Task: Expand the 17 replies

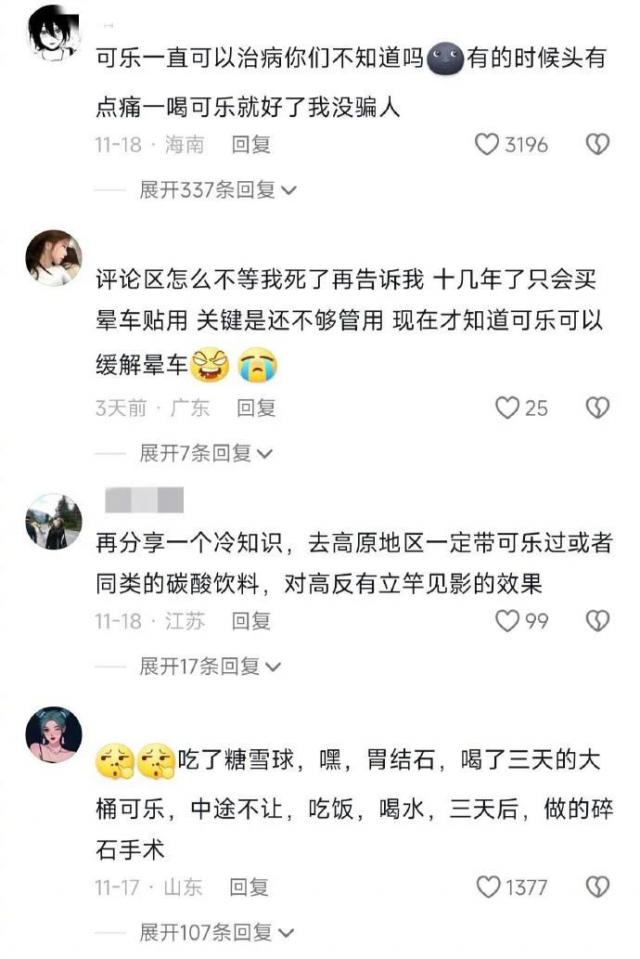Action: click(210, 666)
